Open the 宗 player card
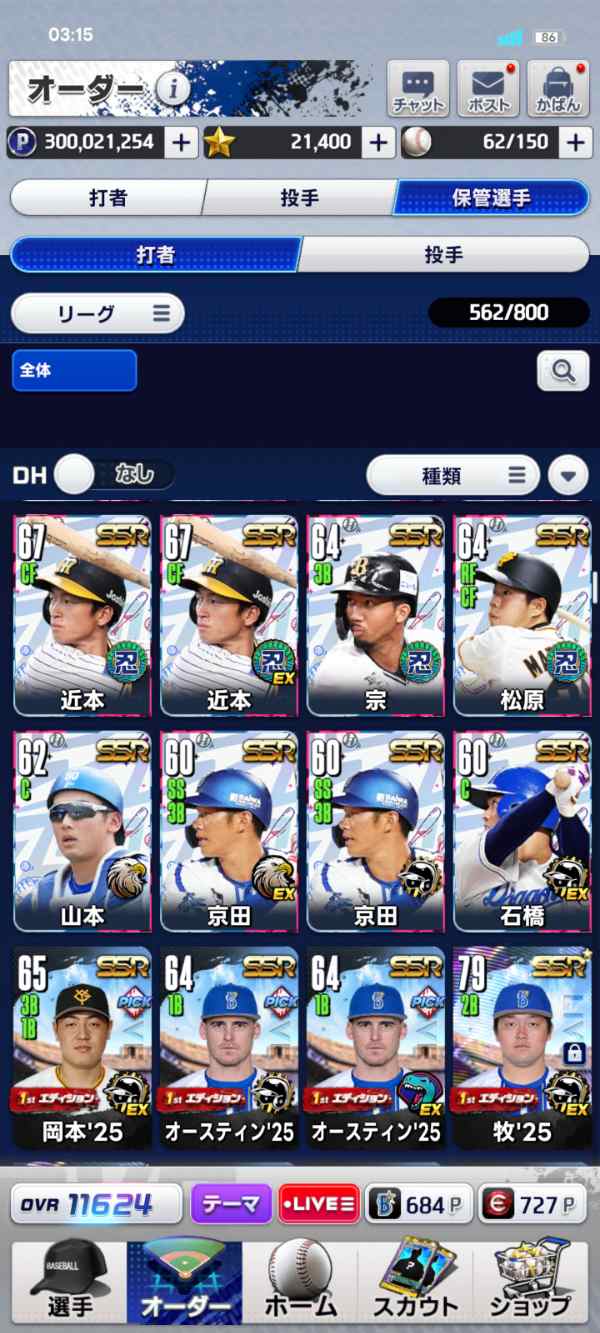Image resolution: width=600 pixels, height=1333 pixels. point(375,615)
